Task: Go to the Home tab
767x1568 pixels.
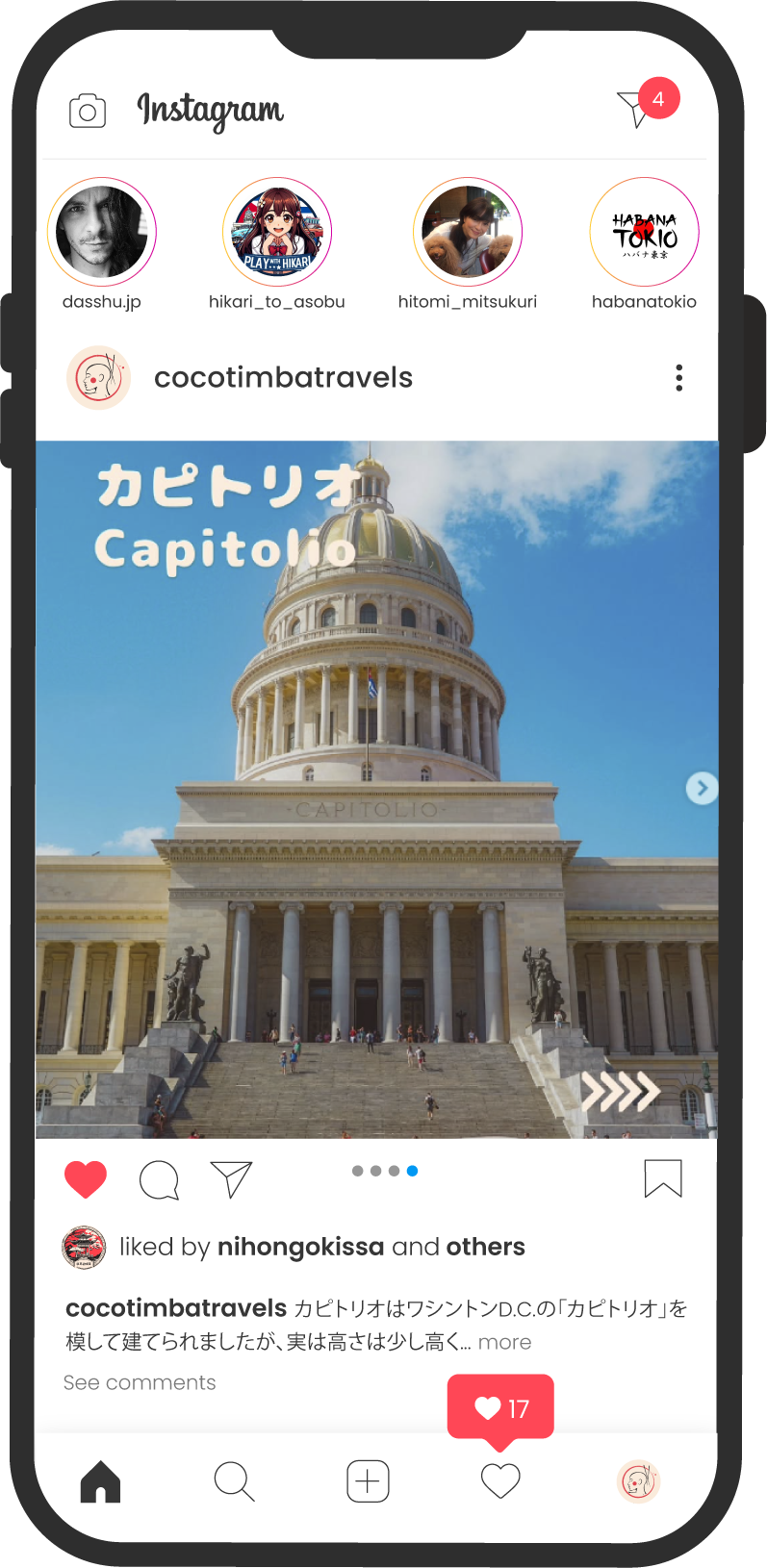Action: click(100, 1481)
